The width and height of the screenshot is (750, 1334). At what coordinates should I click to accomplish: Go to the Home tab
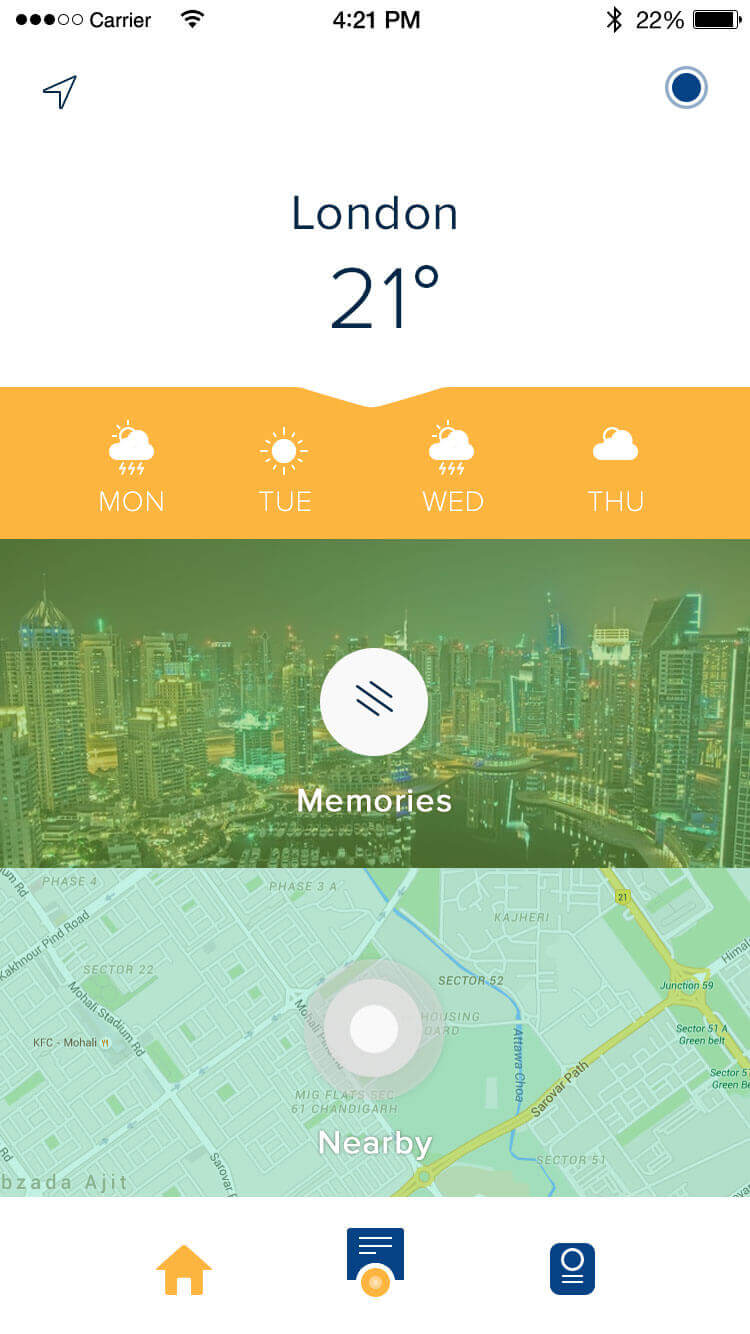point(184,1270)
